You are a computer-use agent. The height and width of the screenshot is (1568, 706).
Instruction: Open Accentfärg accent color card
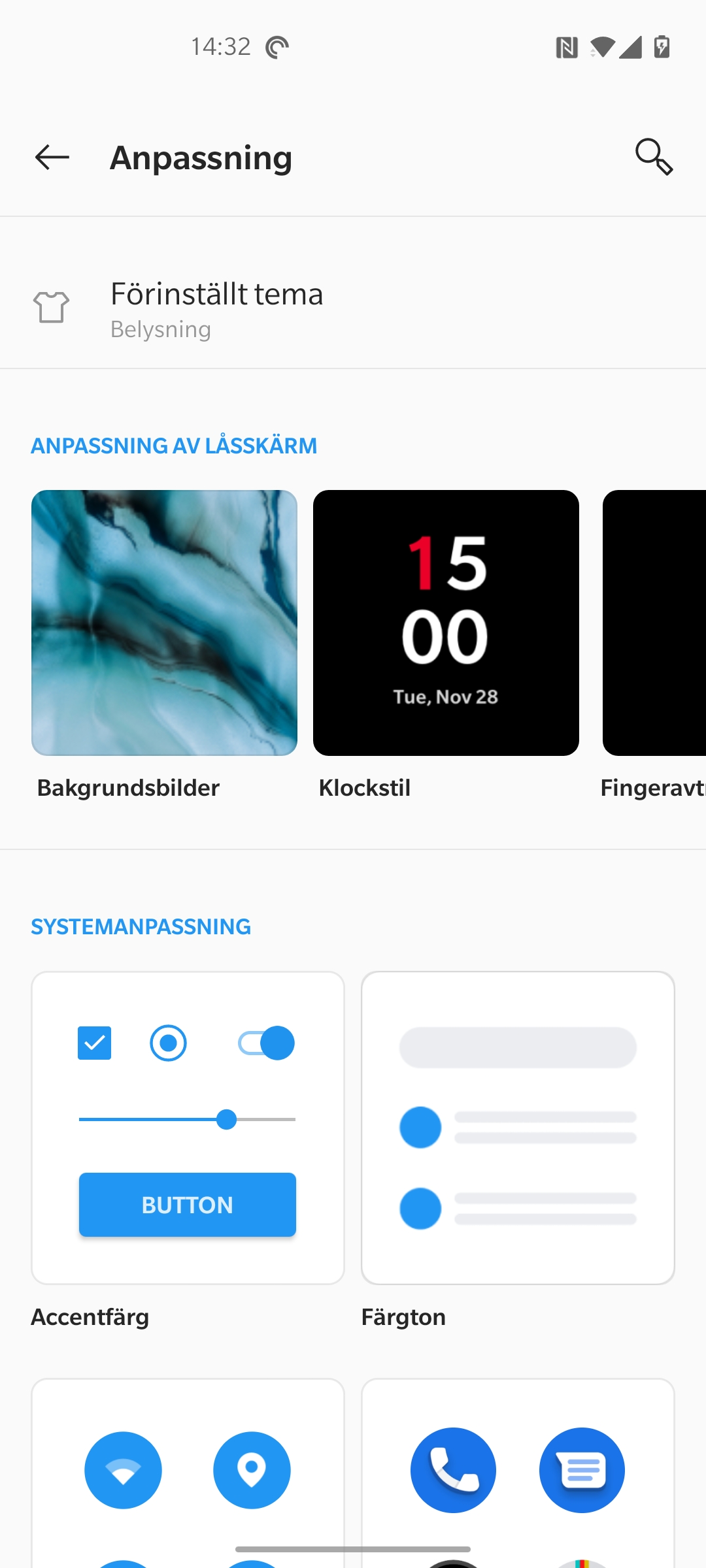(188, 1128)
